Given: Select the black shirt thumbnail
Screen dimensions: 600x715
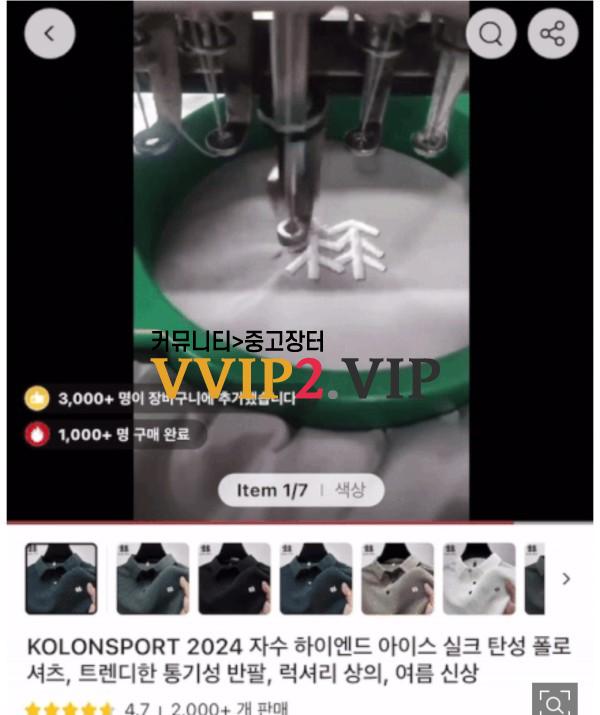Looking at the screenshot, I should (x=234, y=578).
